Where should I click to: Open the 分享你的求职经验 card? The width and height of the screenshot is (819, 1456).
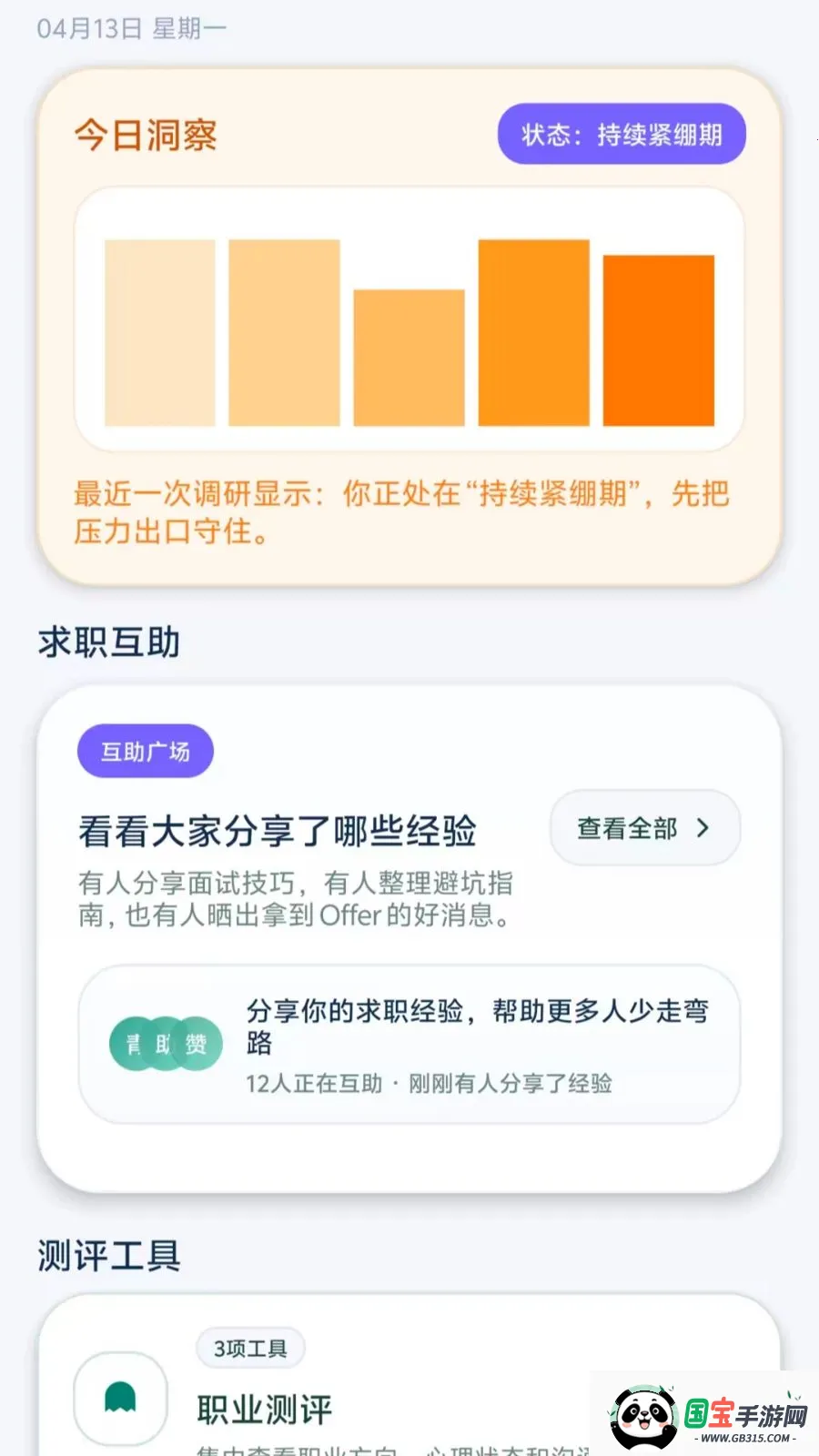[409, 1044]
